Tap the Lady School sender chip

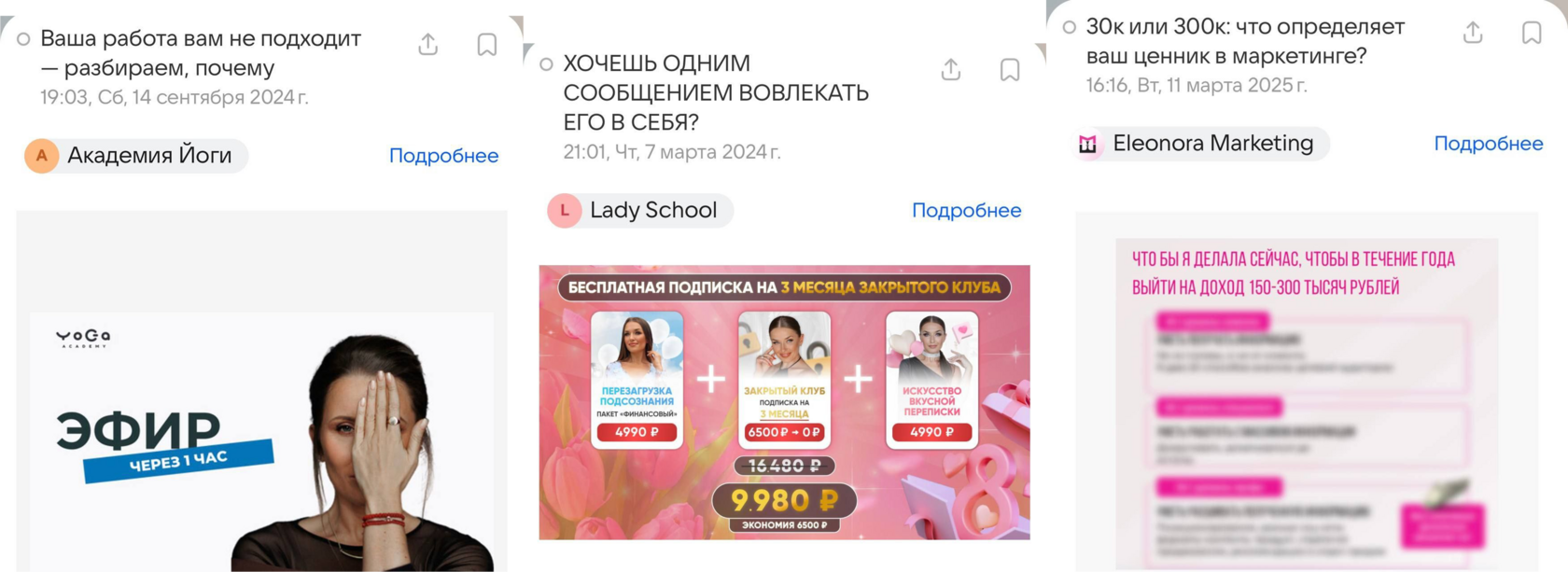coord(640,211)
